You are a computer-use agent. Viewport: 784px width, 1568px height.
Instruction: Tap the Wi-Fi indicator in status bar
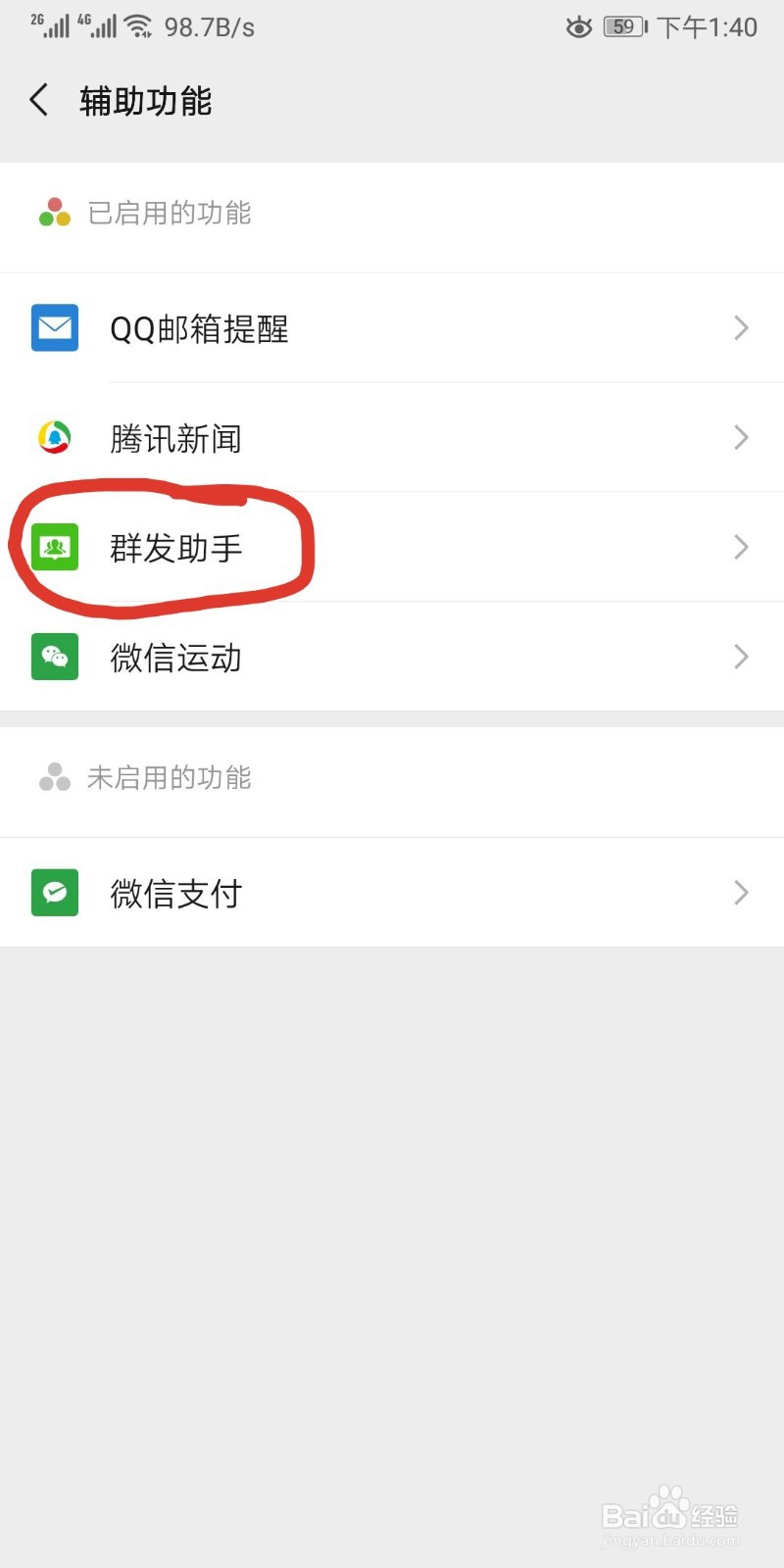click(x=139, y=25)
